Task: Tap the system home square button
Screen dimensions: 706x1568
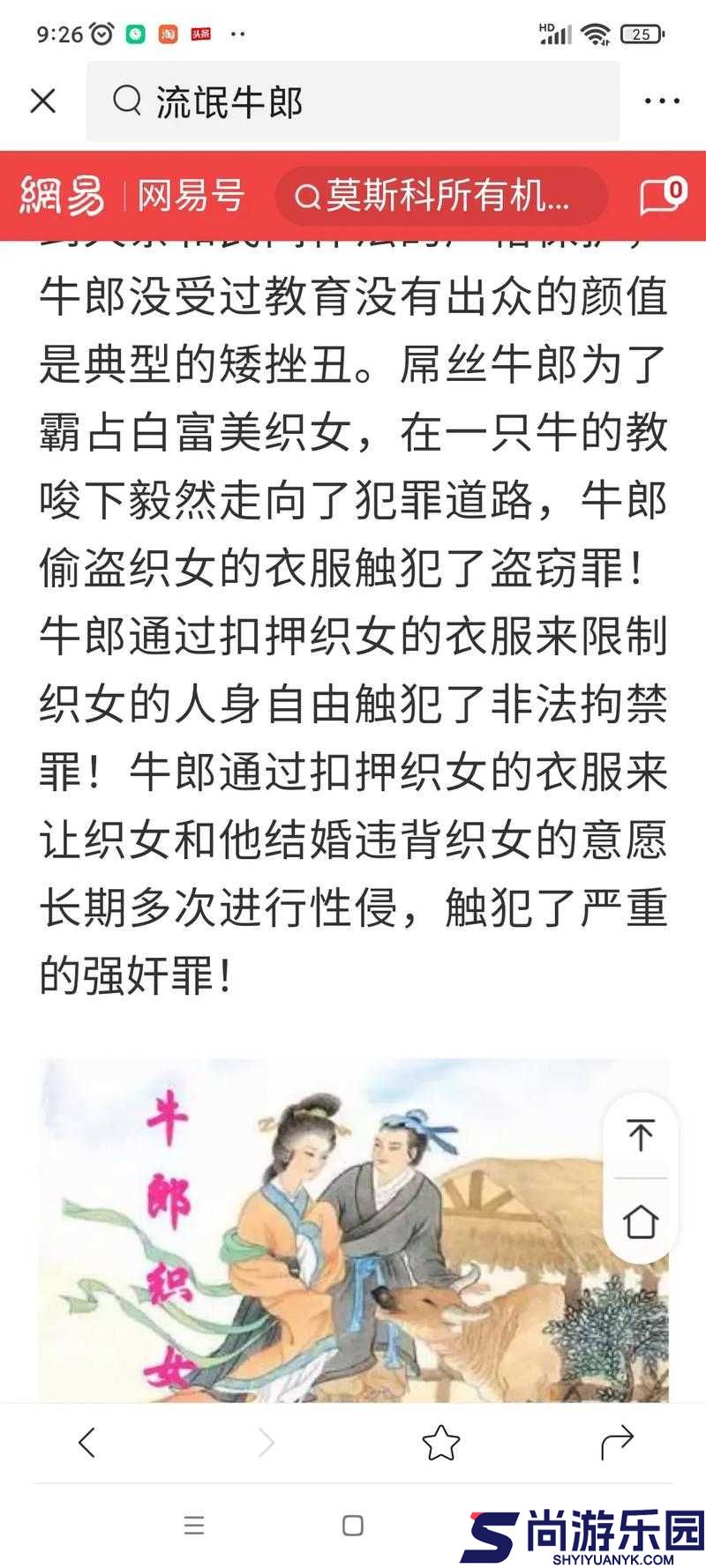Action: point(353,1526)
